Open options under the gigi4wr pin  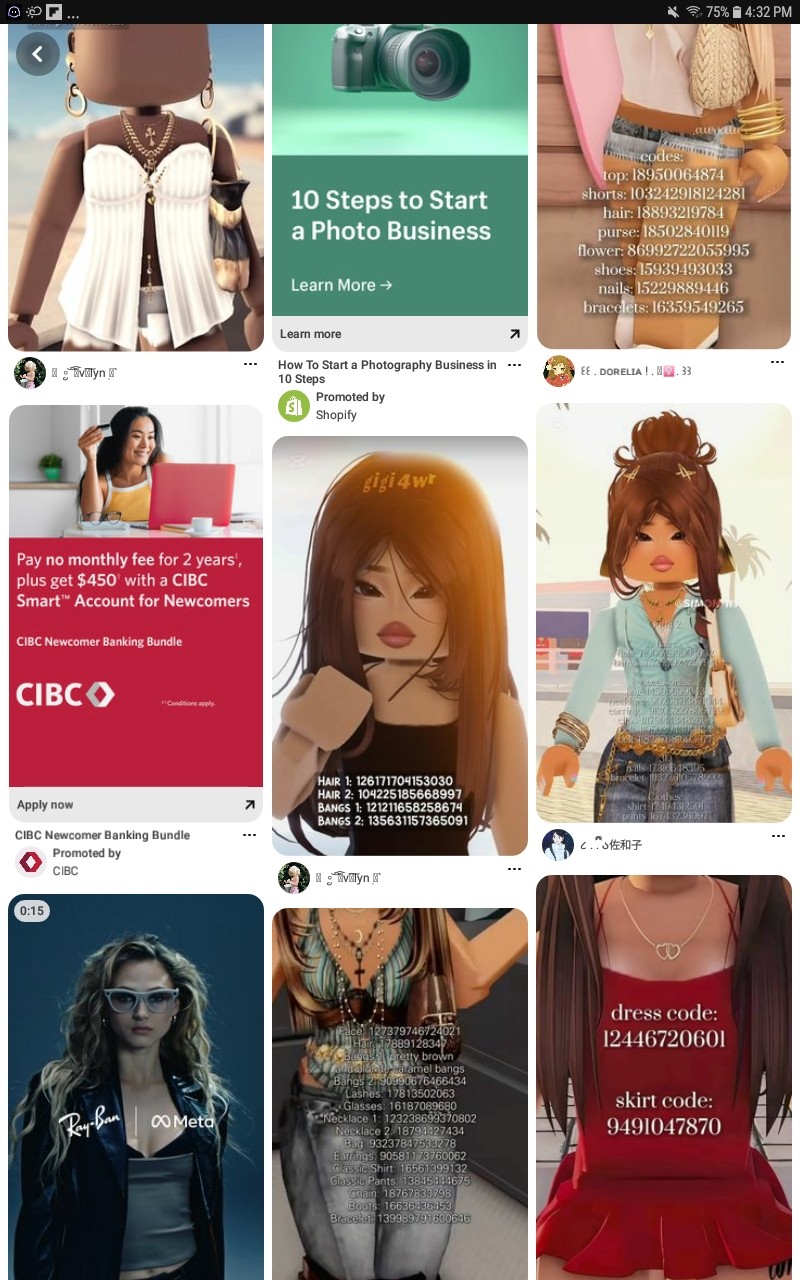[514, 870]
